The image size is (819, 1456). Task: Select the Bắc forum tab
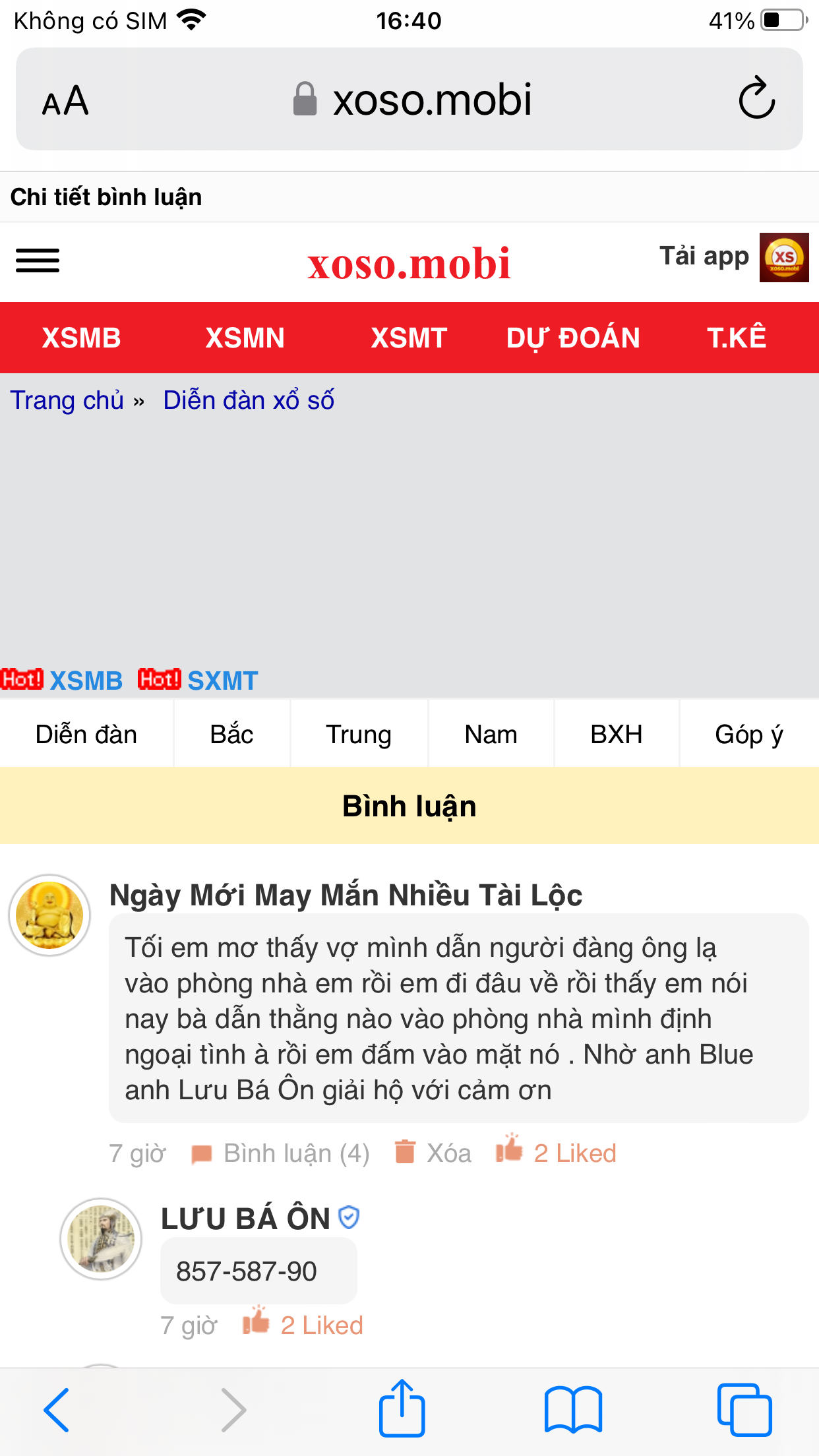pyautogui.click(x=231, y=734)
